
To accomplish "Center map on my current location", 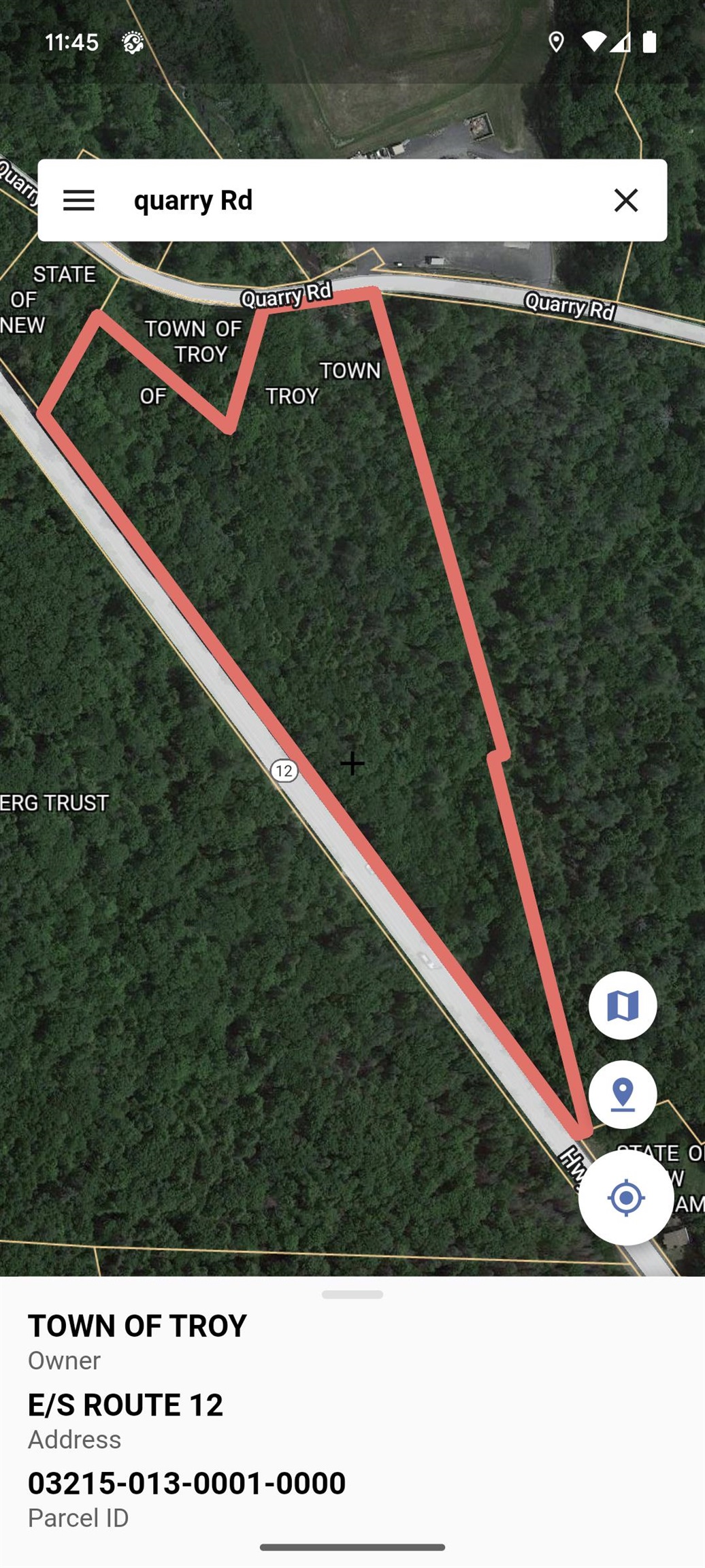I will pos(625,1197).
